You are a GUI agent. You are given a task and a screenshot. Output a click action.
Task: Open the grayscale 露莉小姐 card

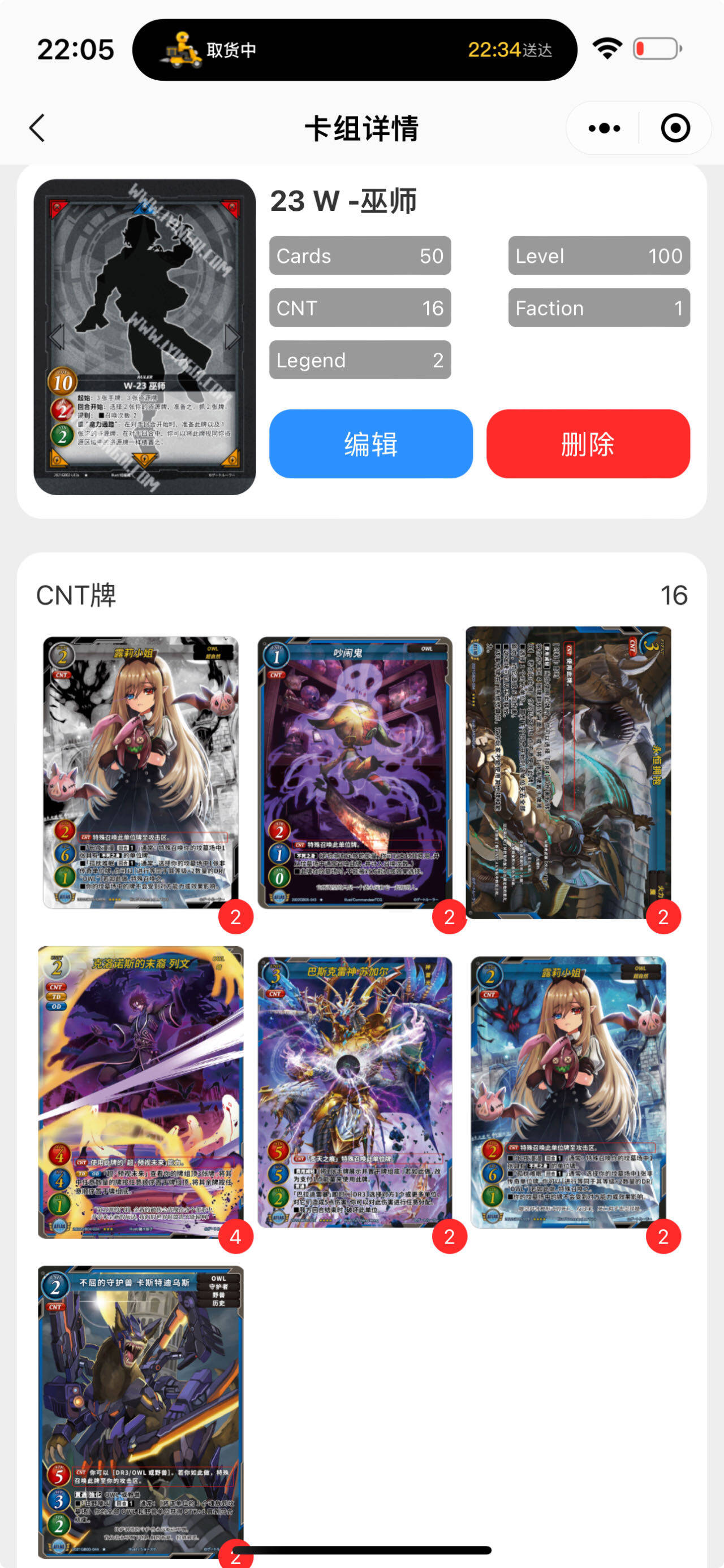(x=141, y=772)
